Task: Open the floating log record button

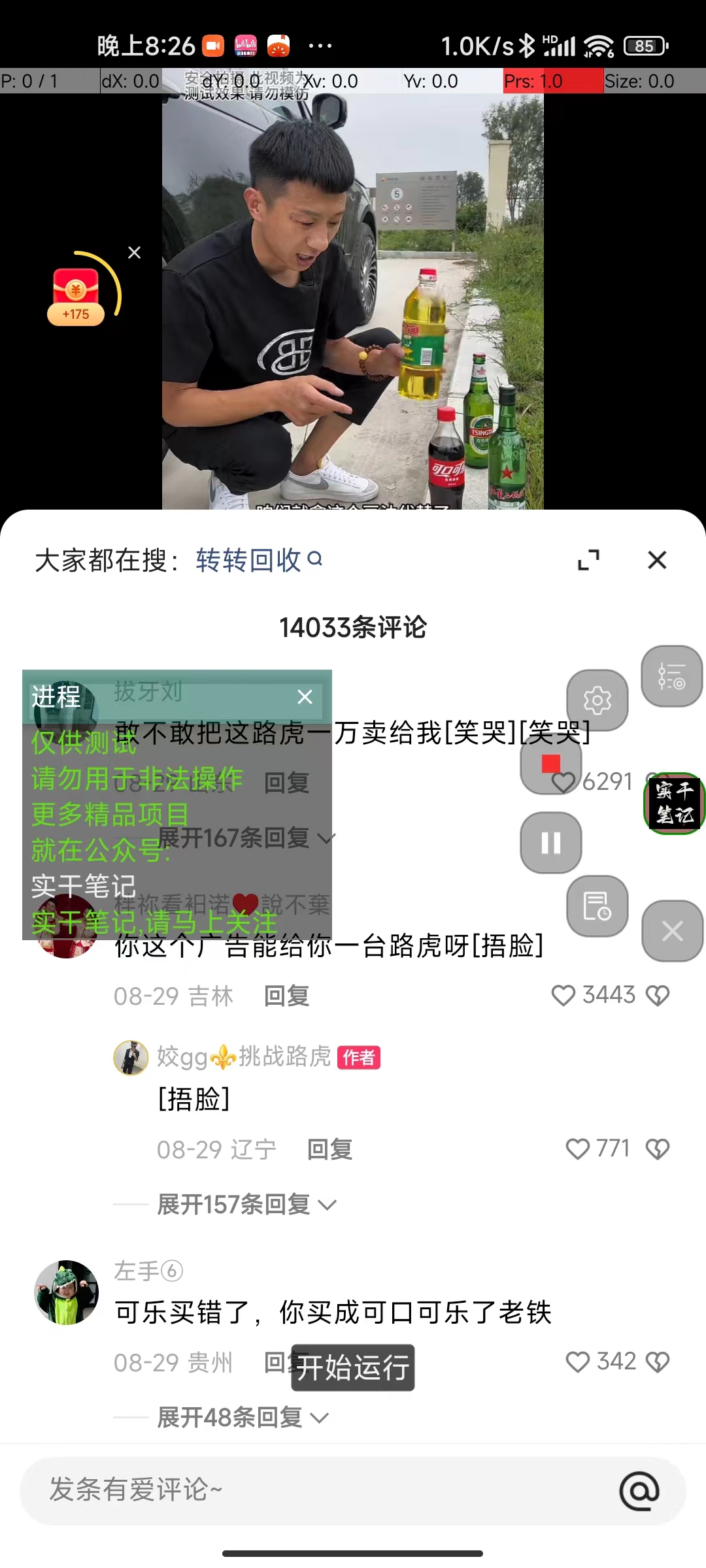Action: 597,906
